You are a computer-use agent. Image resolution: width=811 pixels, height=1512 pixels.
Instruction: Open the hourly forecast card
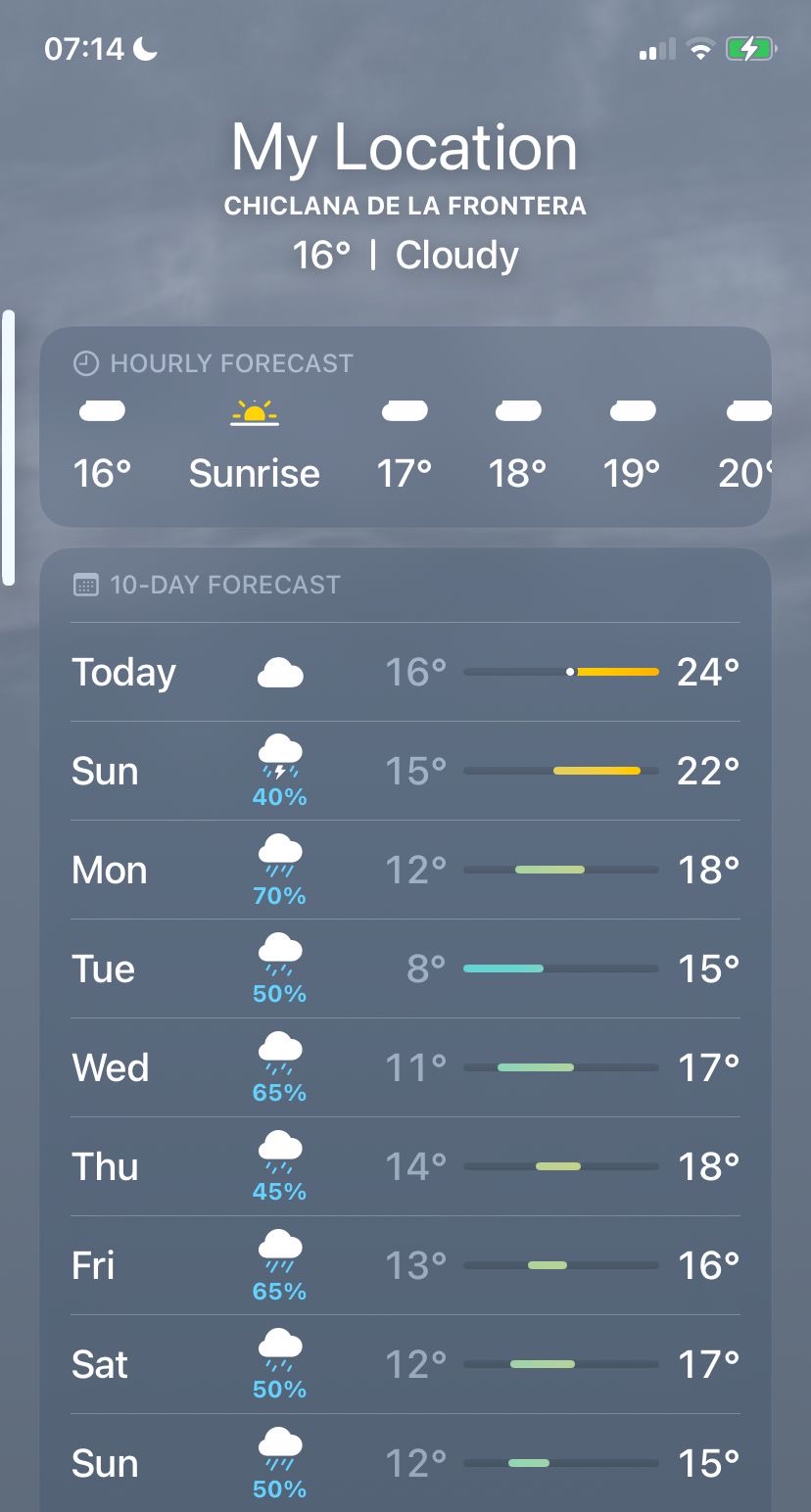coord(405,428)
